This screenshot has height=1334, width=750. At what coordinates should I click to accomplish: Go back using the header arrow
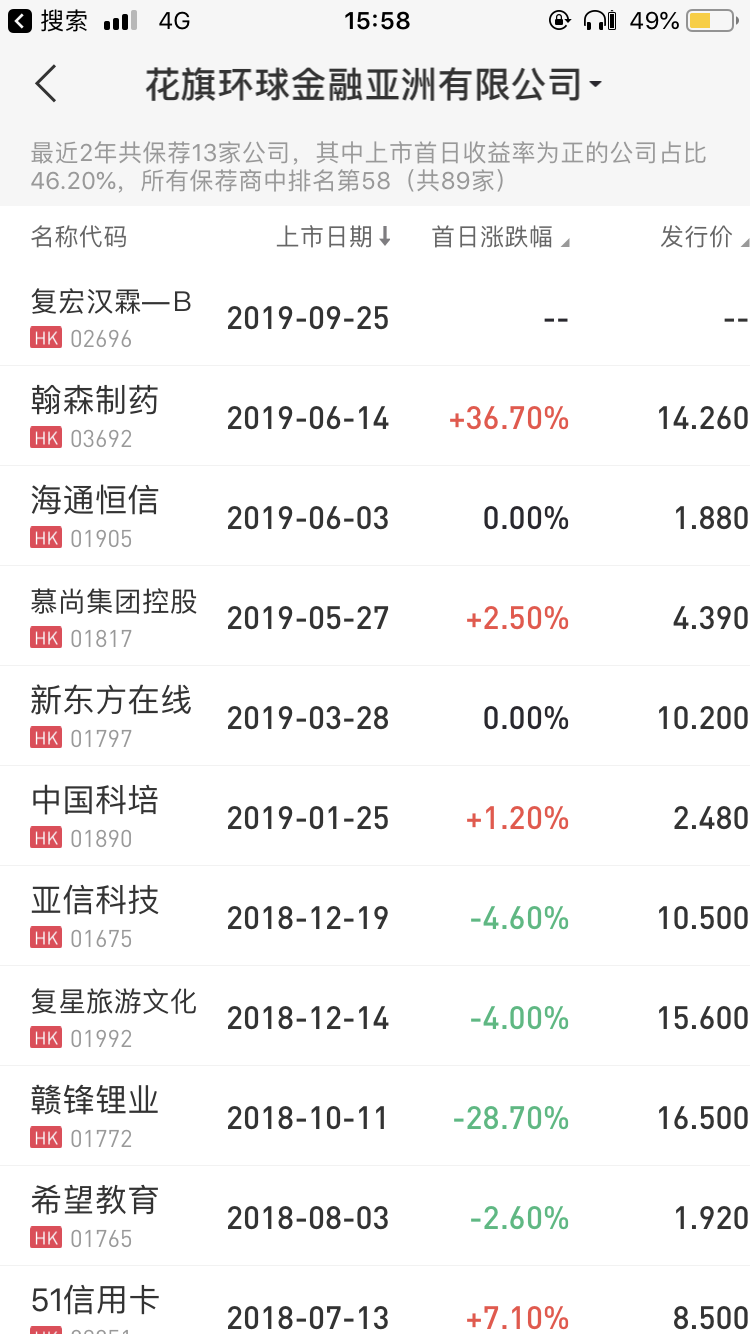46,84
